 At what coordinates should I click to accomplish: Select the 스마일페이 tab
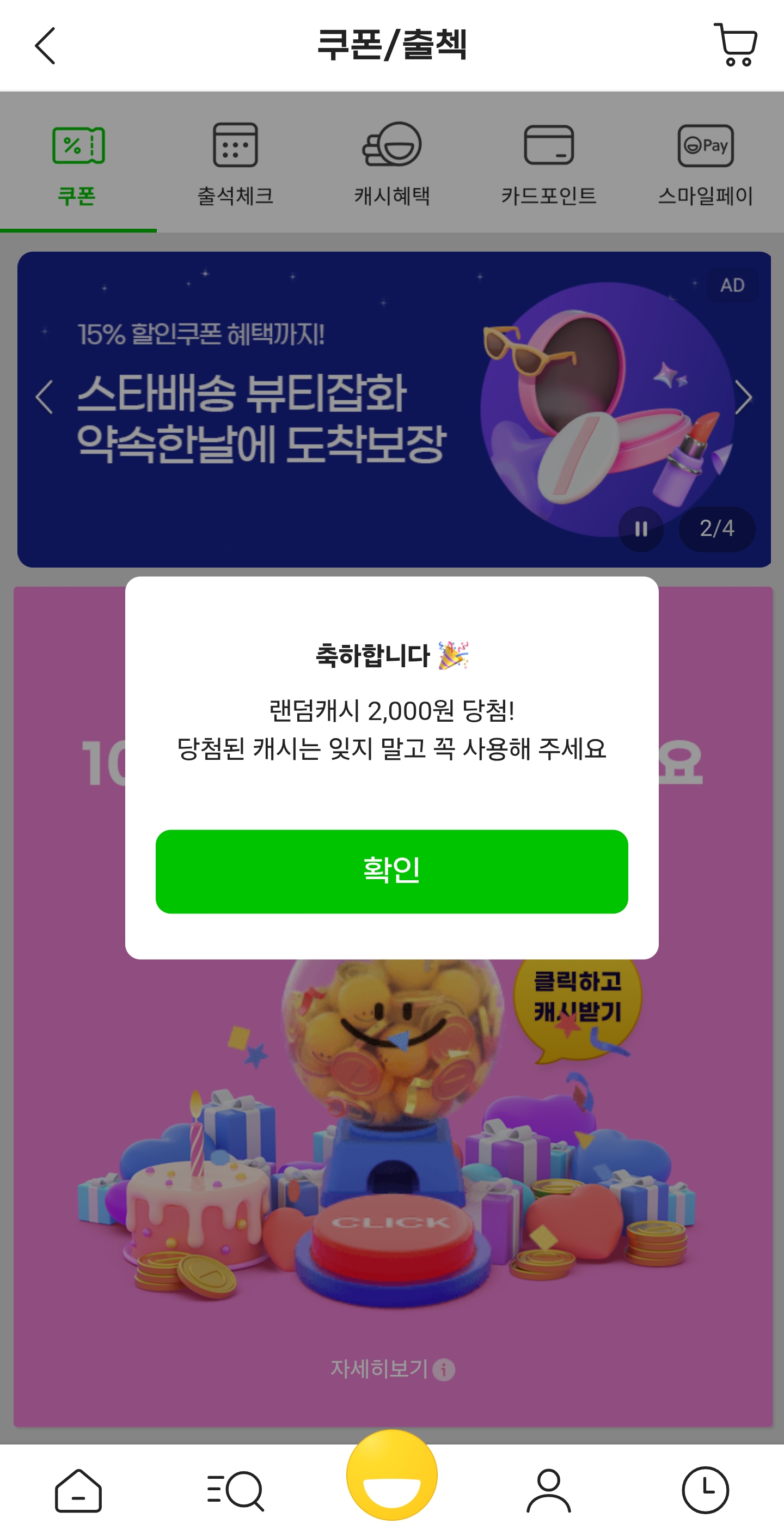[x=705, y=163]
